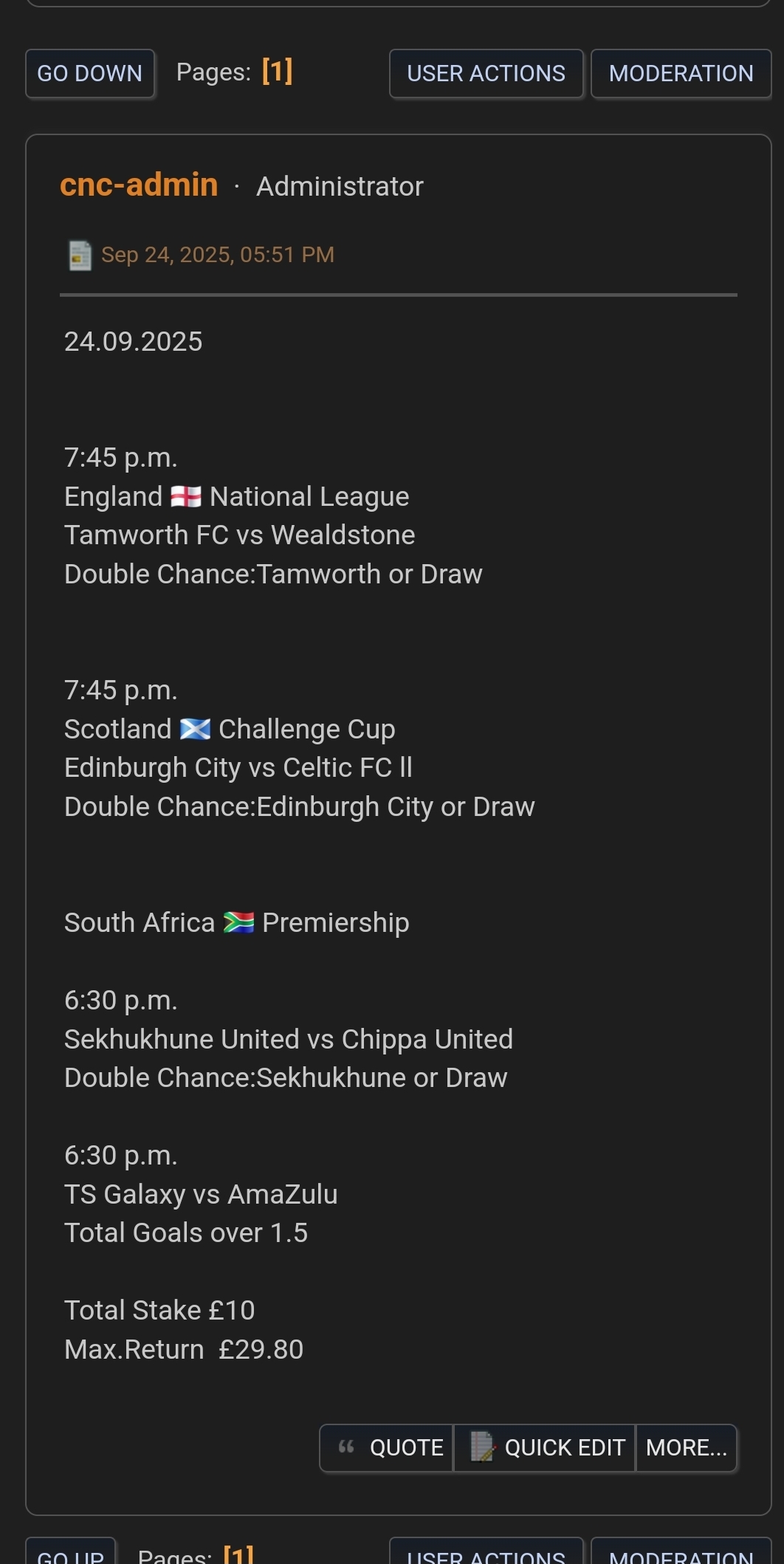Jump to top with GO UP
Screen dimensions: 784x1564
[71, 1554]
